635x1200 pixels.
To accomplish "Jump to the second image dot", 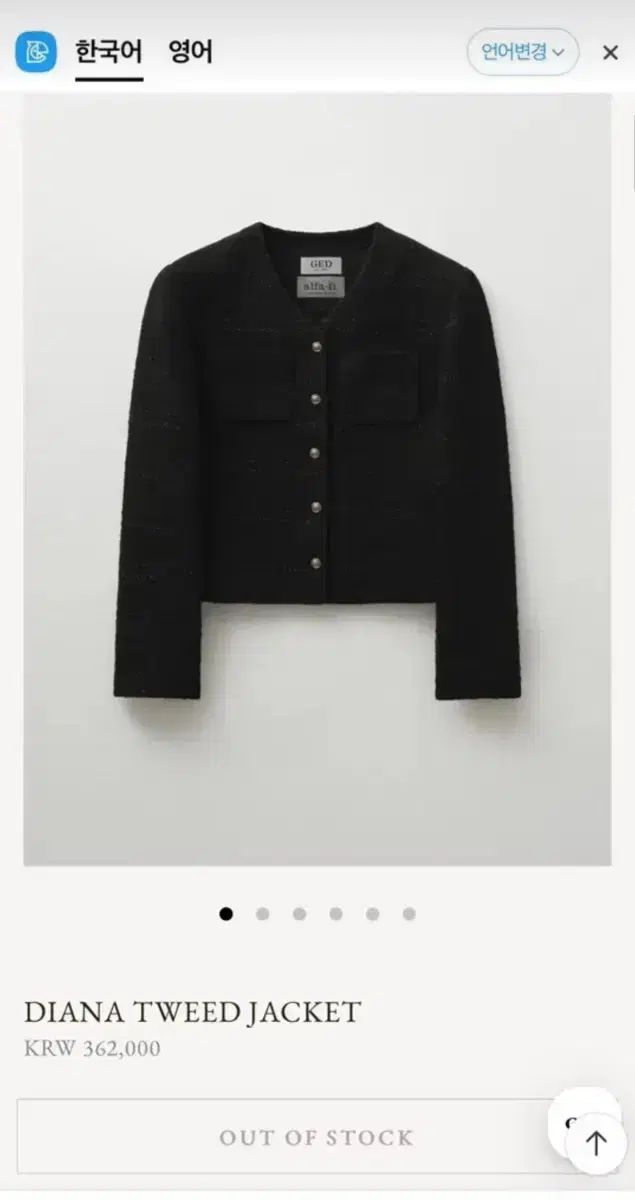I will (262, 914).
